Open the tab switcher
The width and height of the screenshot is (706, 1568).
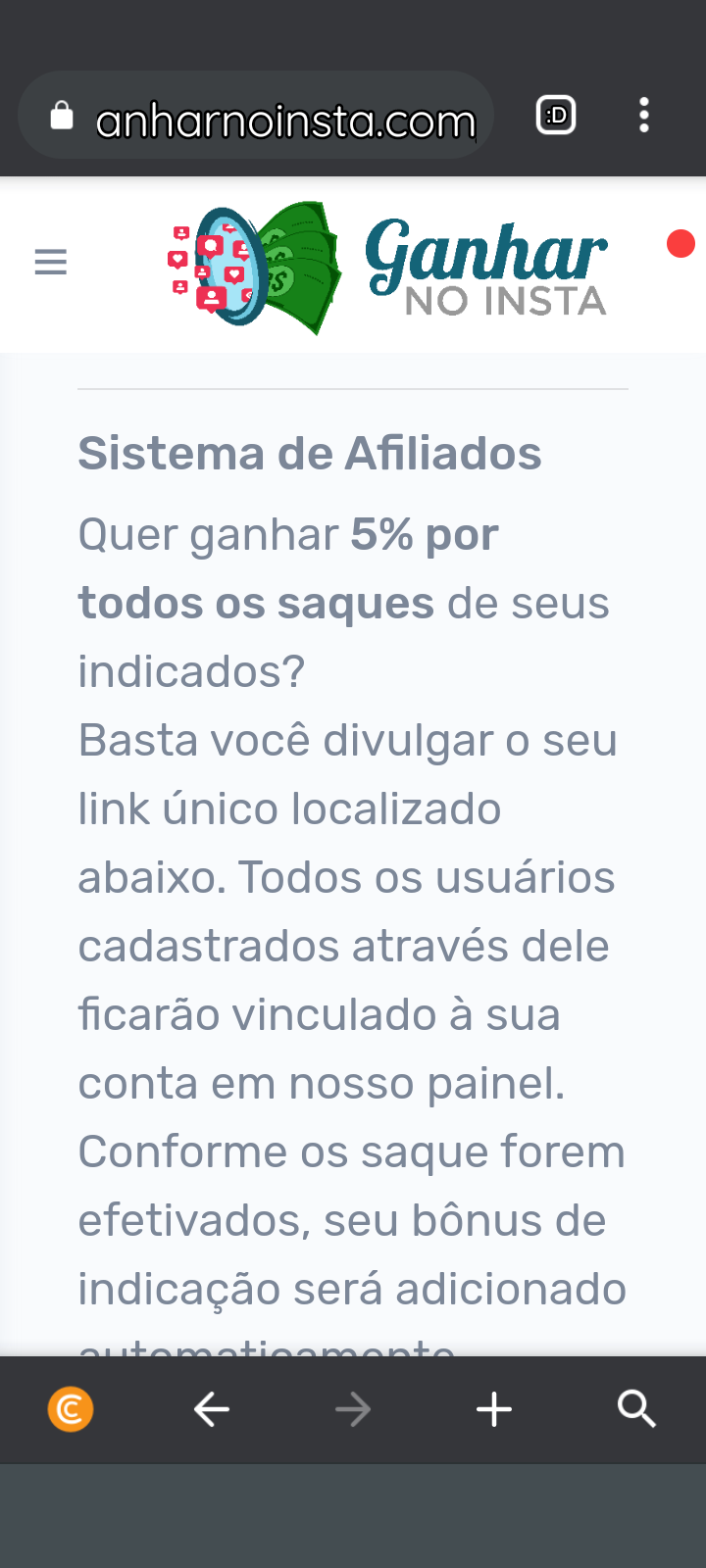[x=555, y=116]
